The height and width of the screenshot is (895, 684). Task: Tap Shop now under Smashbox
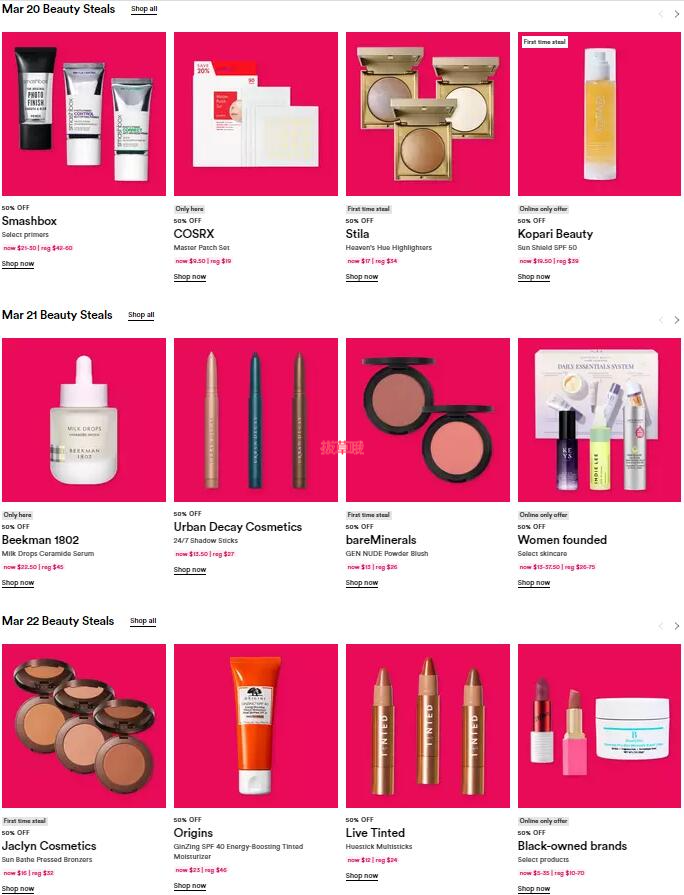coord(18,264)
